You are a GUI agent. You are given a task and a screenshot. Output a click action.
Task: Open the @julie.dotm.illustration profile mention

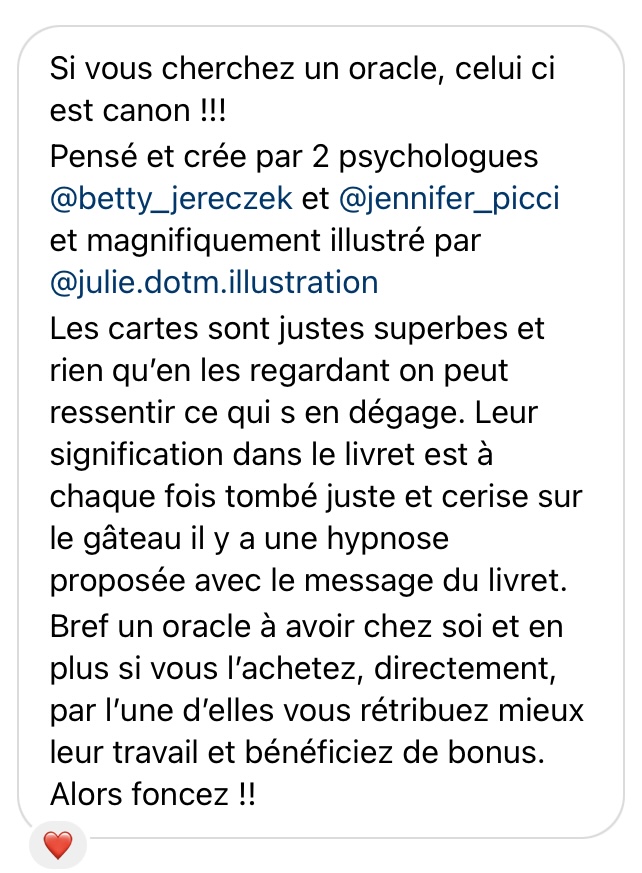(213, 282)
